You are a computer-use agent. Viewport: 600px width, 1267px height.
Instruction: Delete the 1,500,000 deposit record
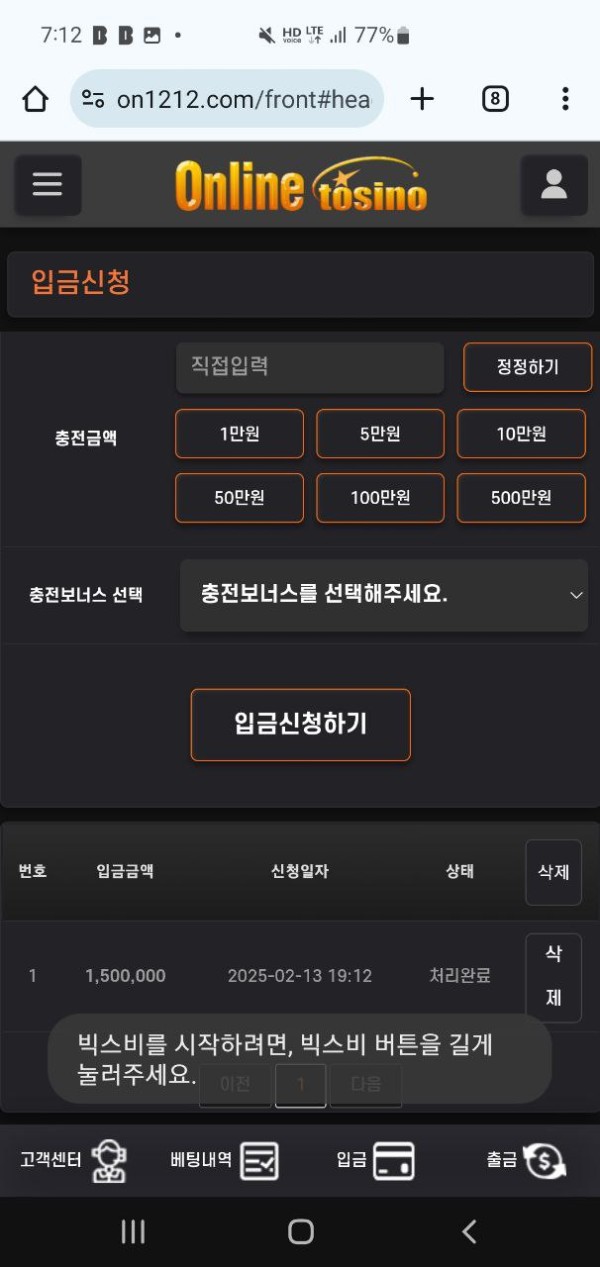tap(553, 976)
